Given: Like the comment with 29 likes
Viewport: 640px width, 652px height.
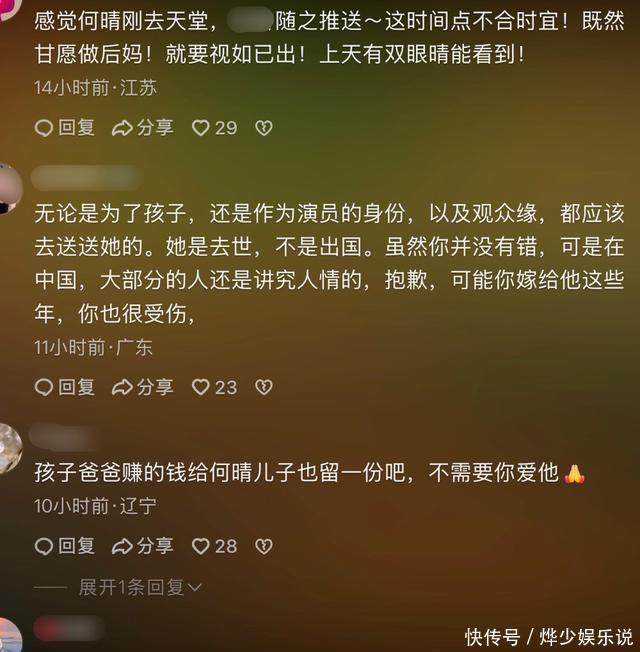Looking at the screenshot, I should click(214, 127).
